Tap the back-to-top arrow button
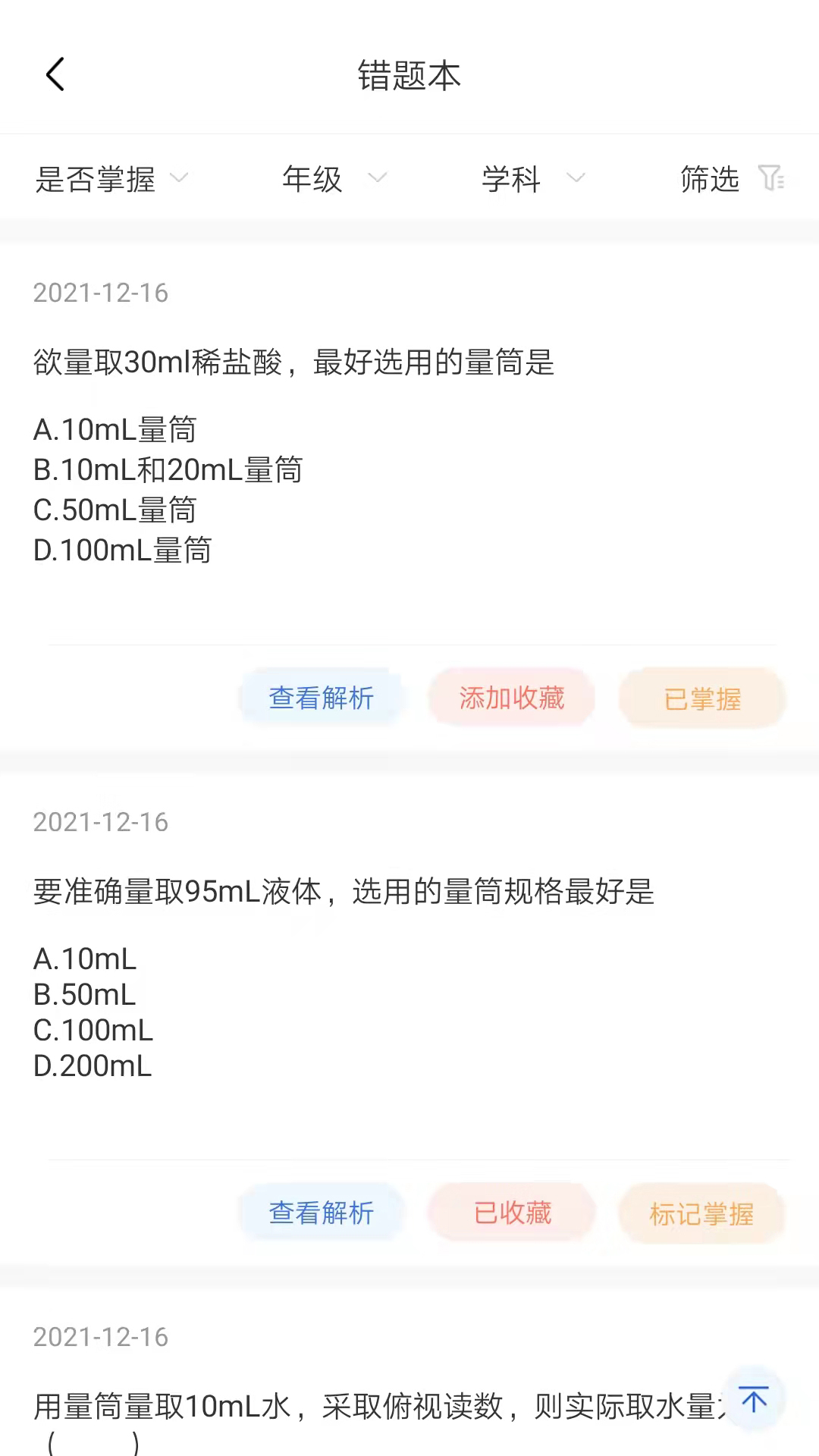Viewport: 819px width, 1456px height. tap(755, 1399)
